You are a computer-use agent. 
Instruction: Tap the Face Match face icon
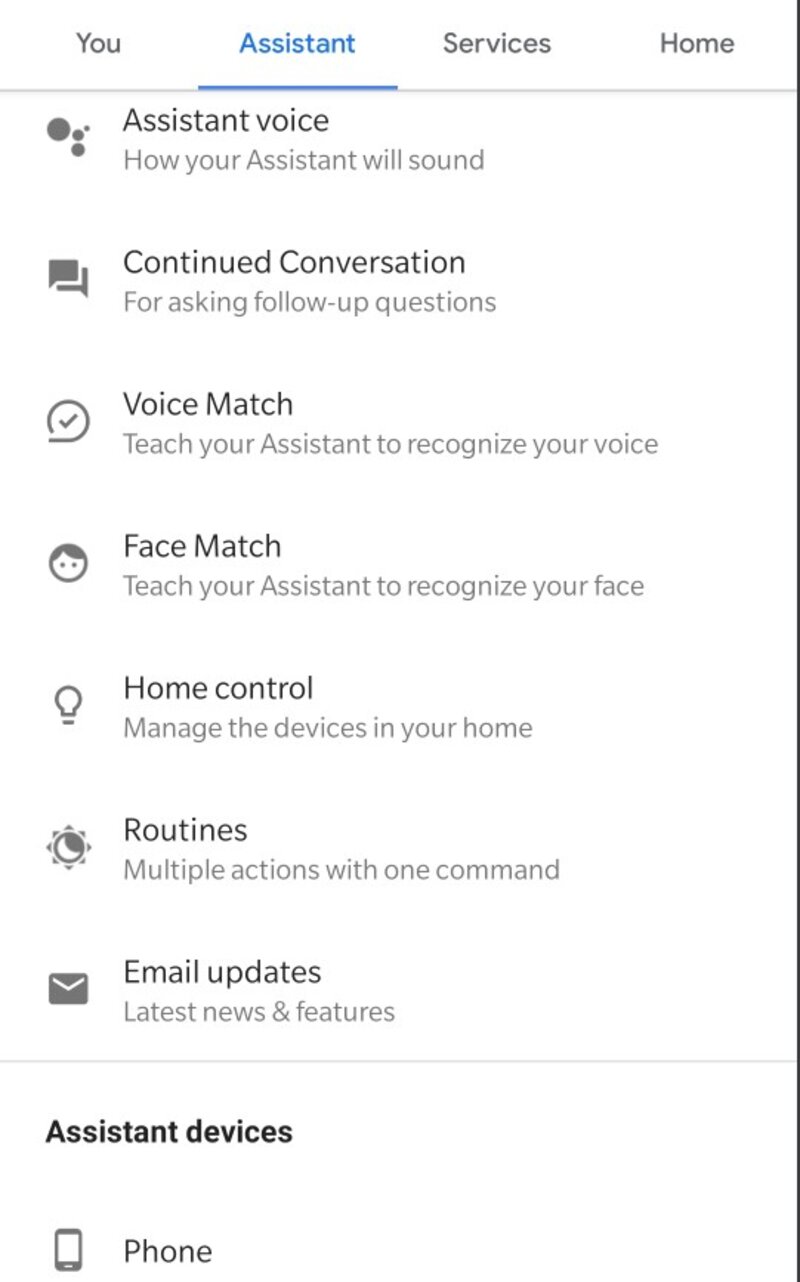[68, 562]
